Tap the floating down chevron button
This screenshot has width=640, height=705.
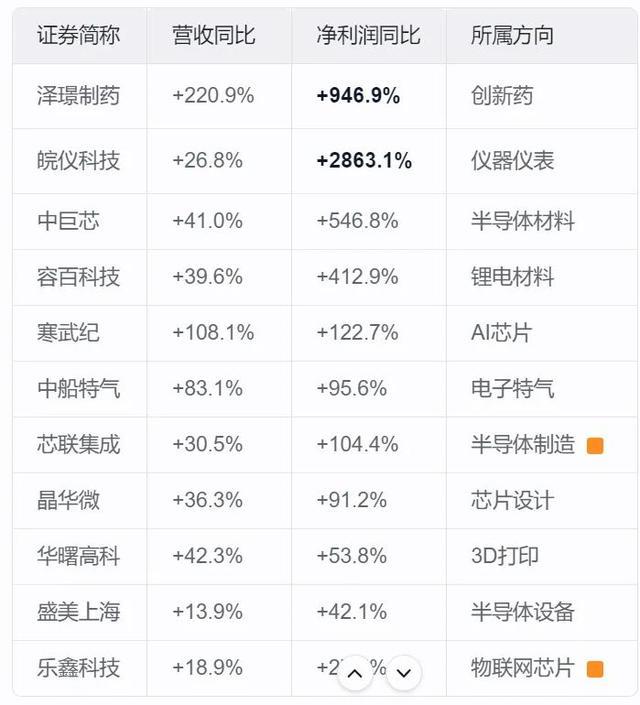click(x=403, y=673)
